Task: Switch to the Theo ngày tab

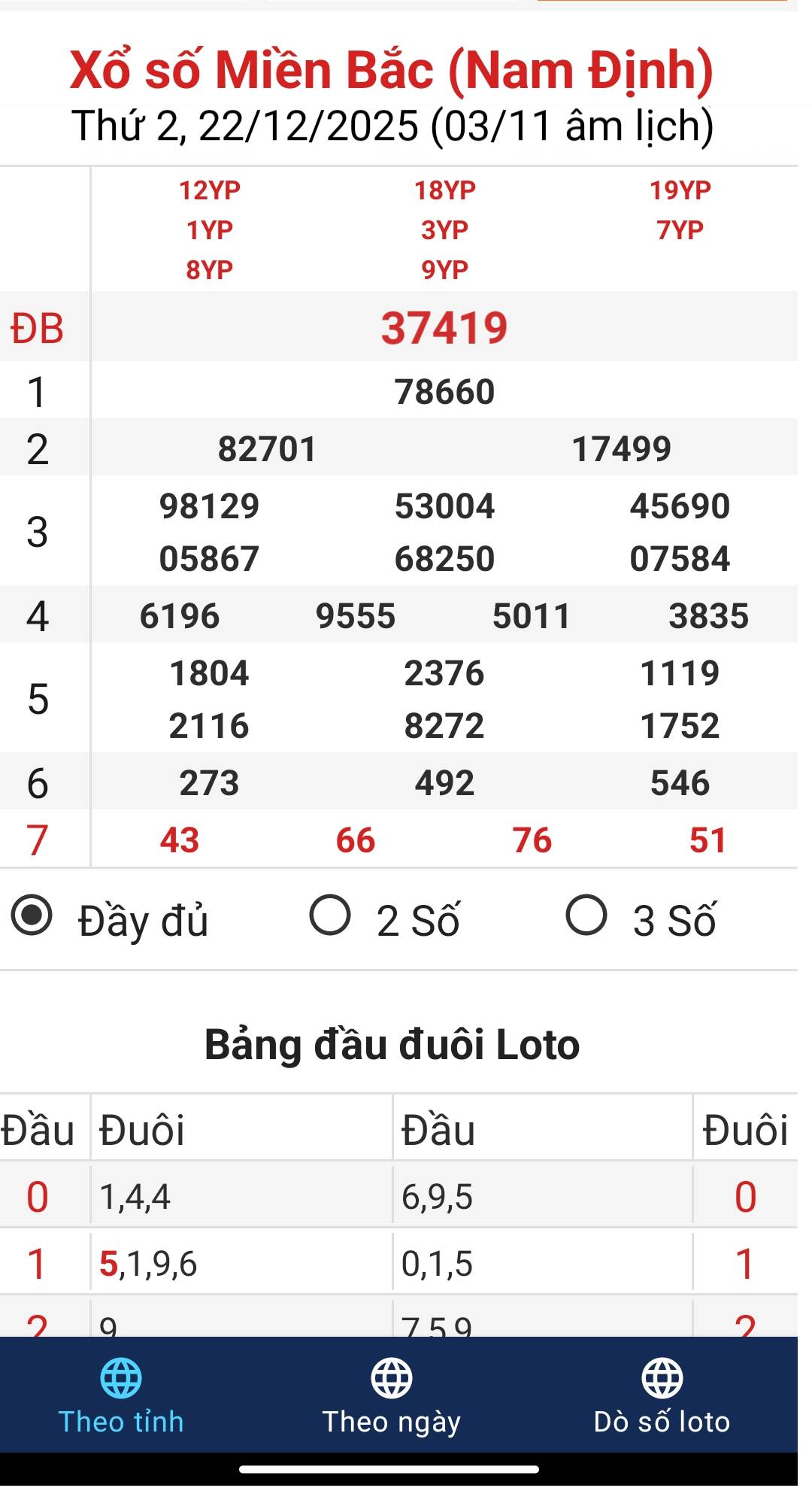Action: [x=391, y=1396]
